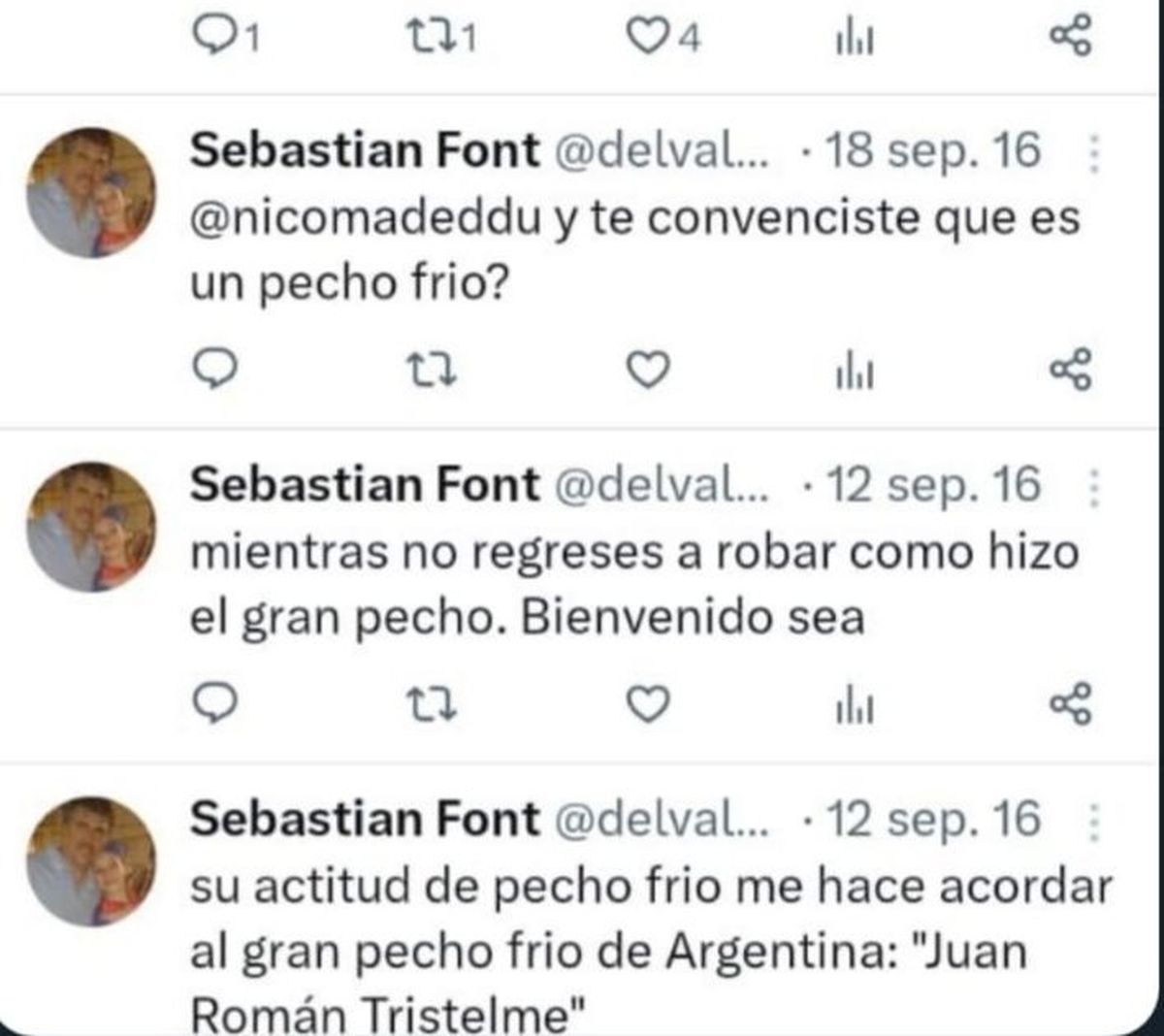
Task: Open the 'su actitud de pecho frio' tweet
Action: point(650,951)
